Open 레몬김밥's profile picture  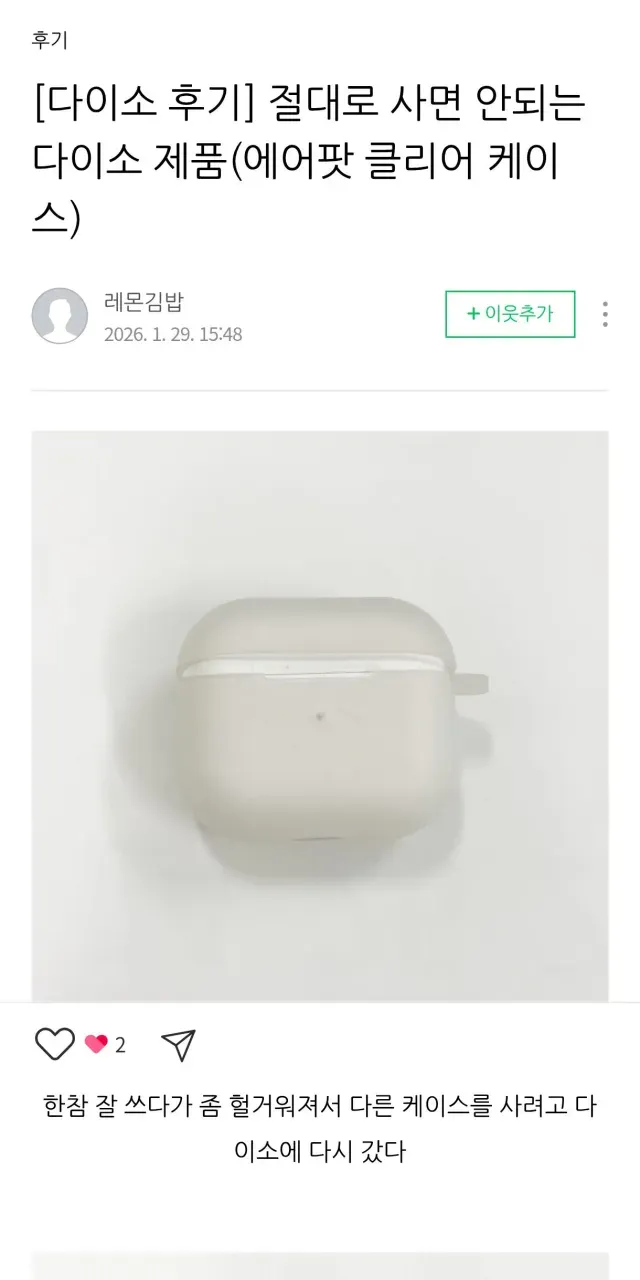[60, 316]
